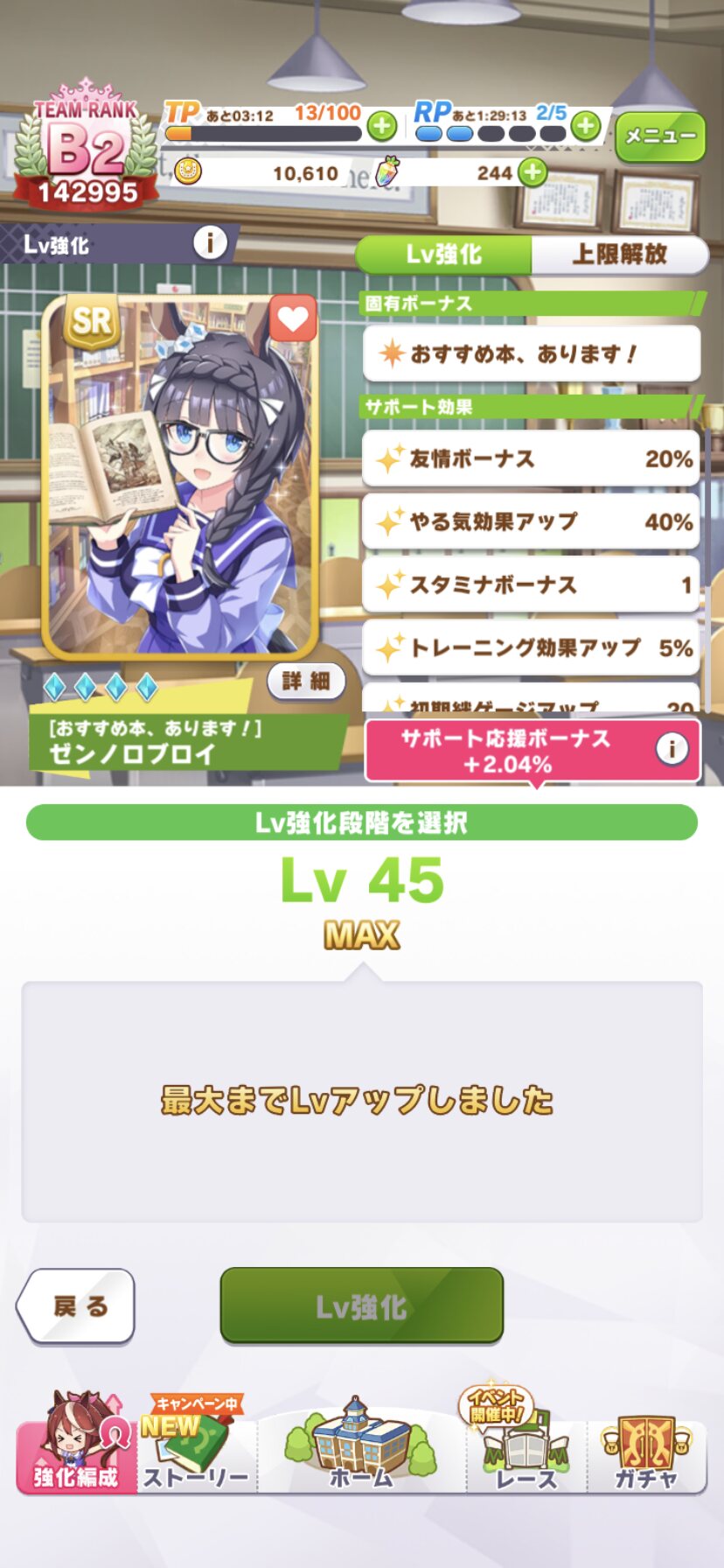Go back with the 戻る button
The height and width of the screenshot is (1568, 724).
pos(77,1306)
